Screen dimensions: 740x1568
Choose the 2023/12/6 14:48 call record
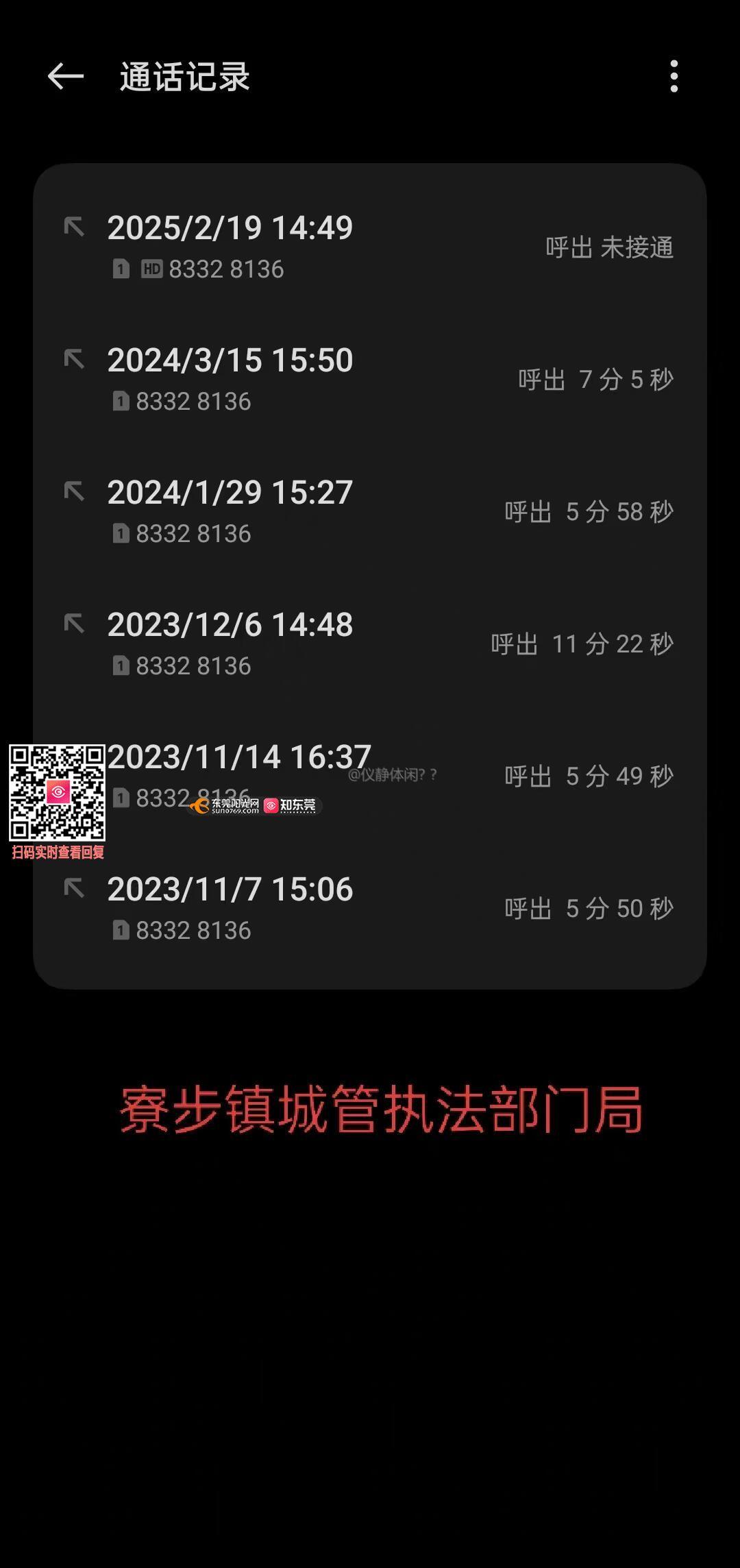pyautogui.click(x=370, y=644)
